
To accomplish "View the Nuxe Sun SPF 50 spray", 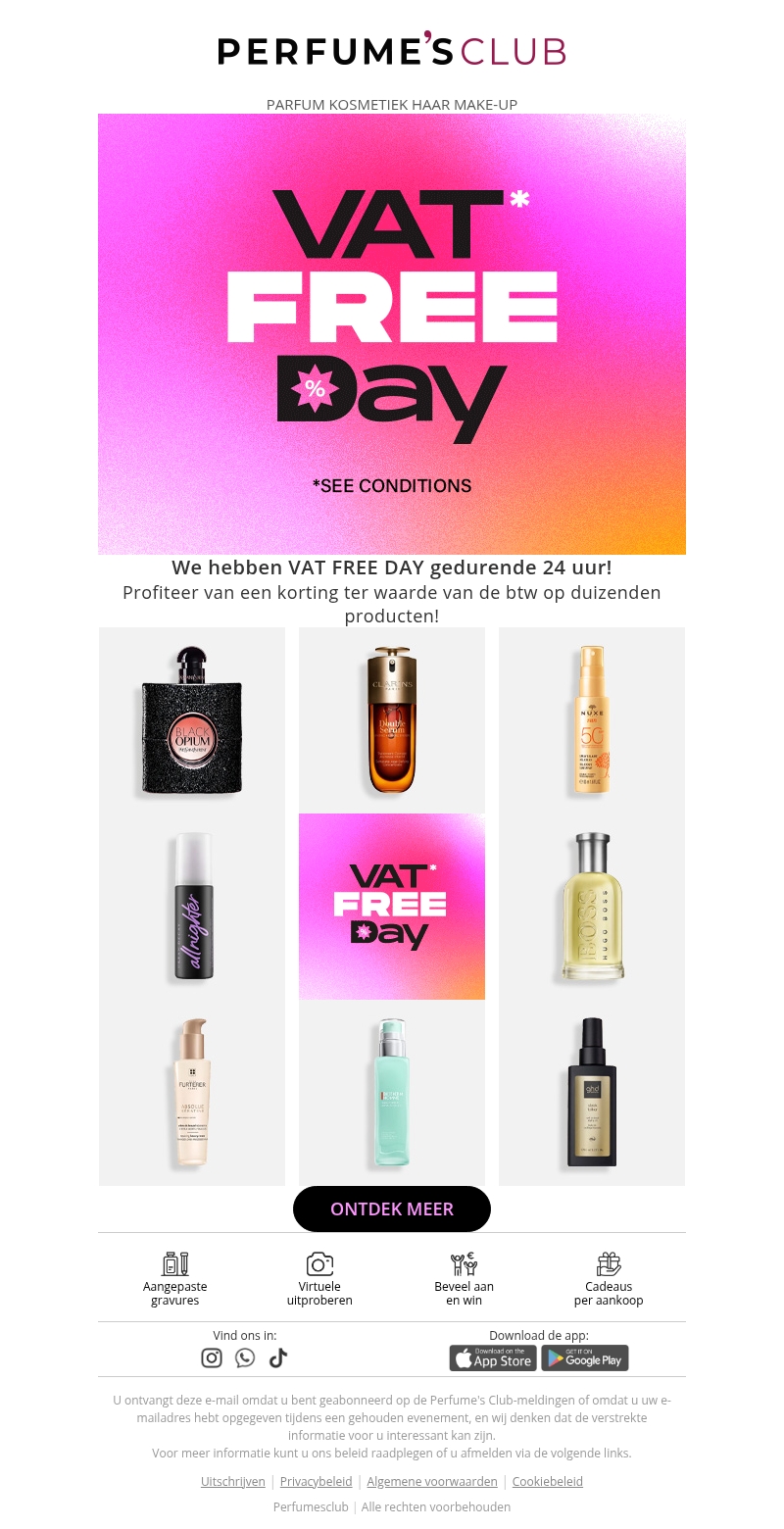I will coord(591,720).
